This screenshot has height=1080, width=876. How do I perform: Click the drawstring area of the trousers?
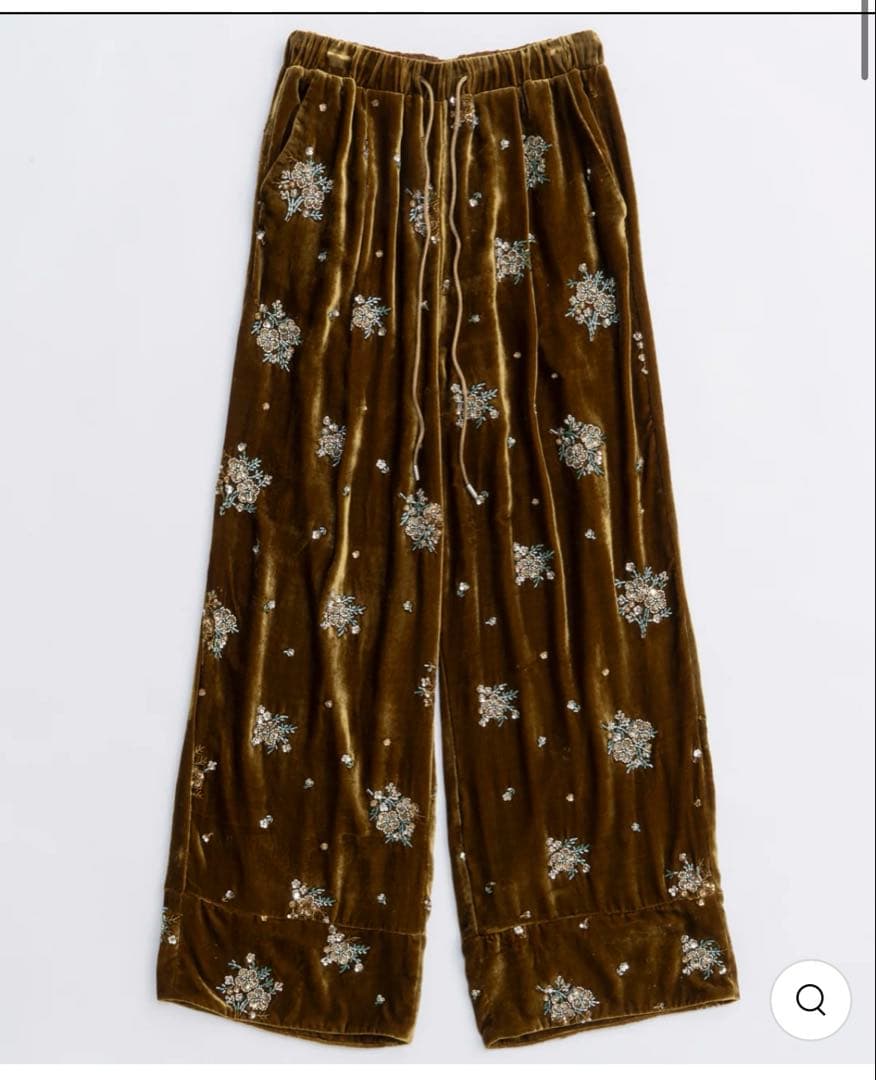pyautogui.click(x=460, y=200)
